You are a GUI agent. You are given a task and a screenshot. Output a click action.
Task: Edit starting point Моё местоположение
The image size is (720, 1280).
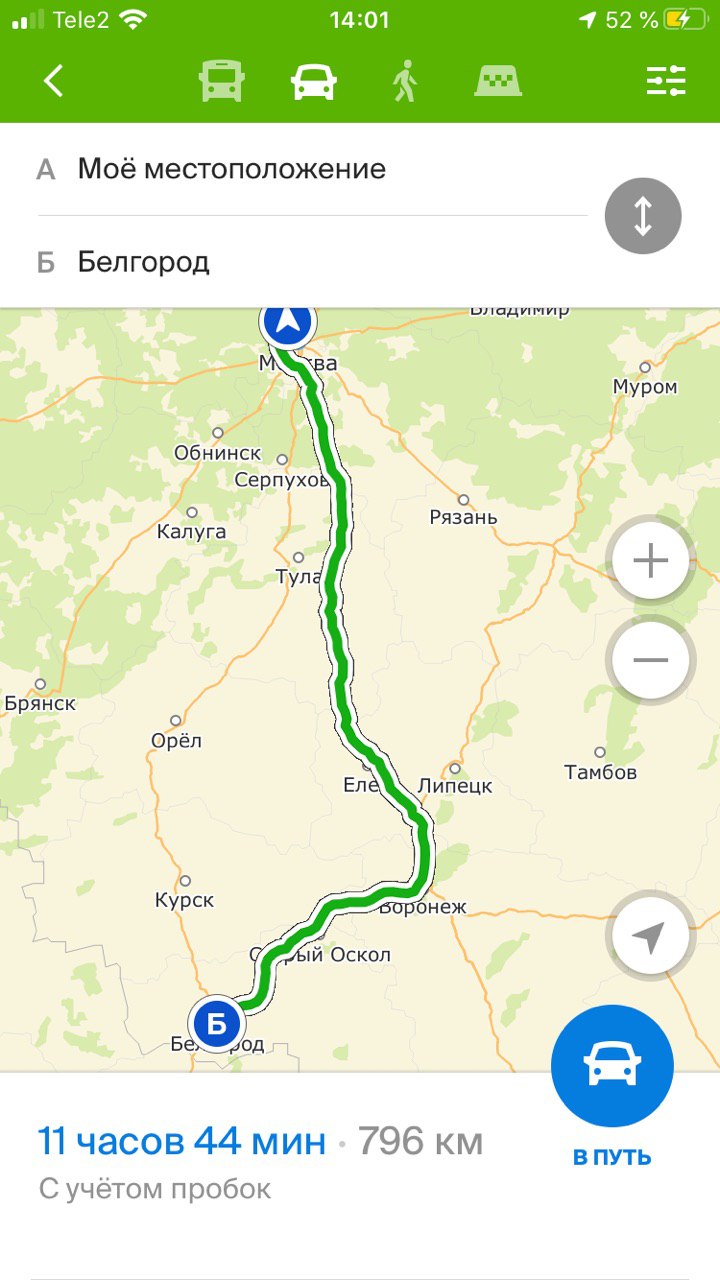pyautogui.click(x=312, y=169)
